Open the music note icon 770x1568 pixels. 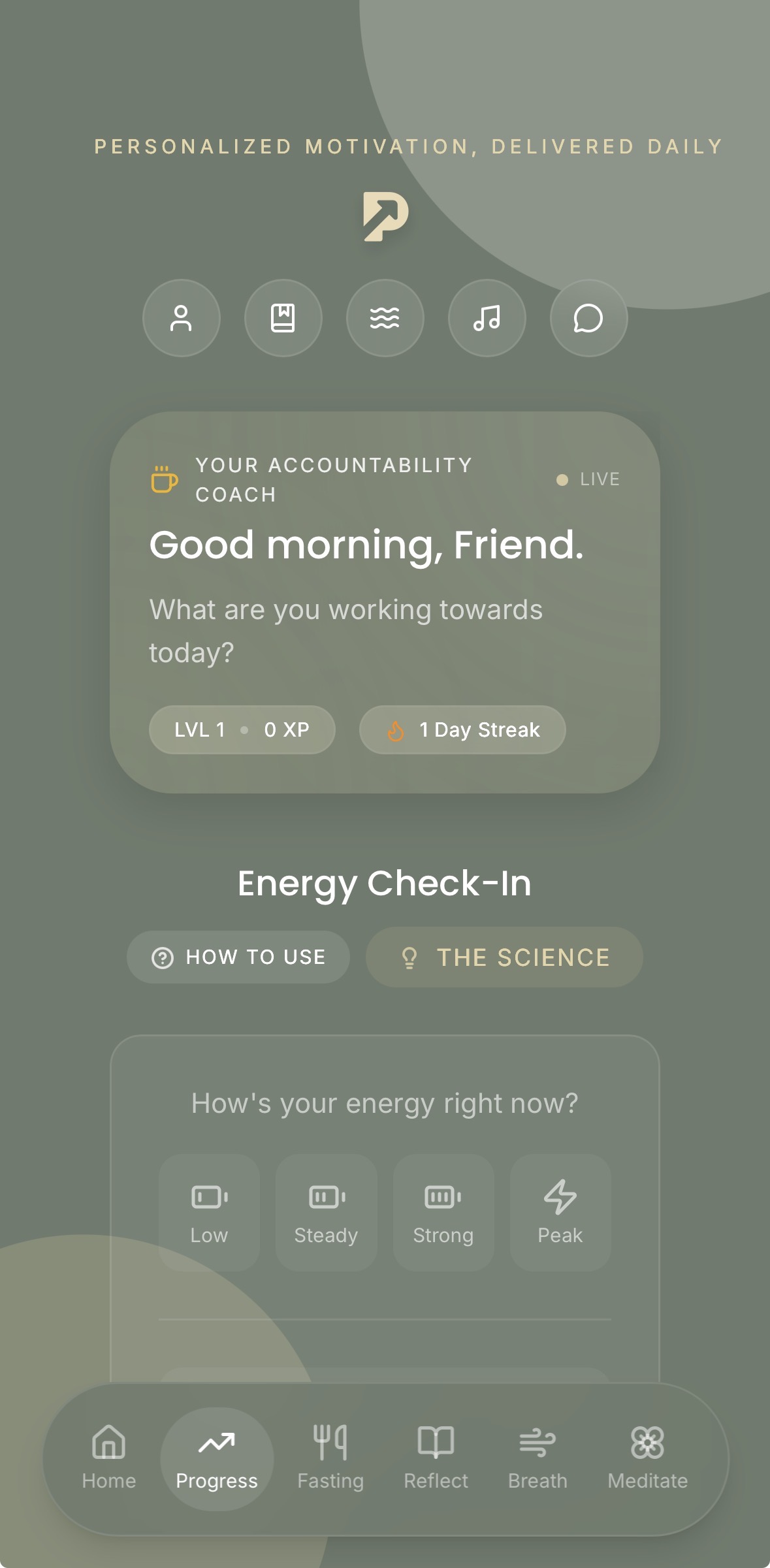487,318
